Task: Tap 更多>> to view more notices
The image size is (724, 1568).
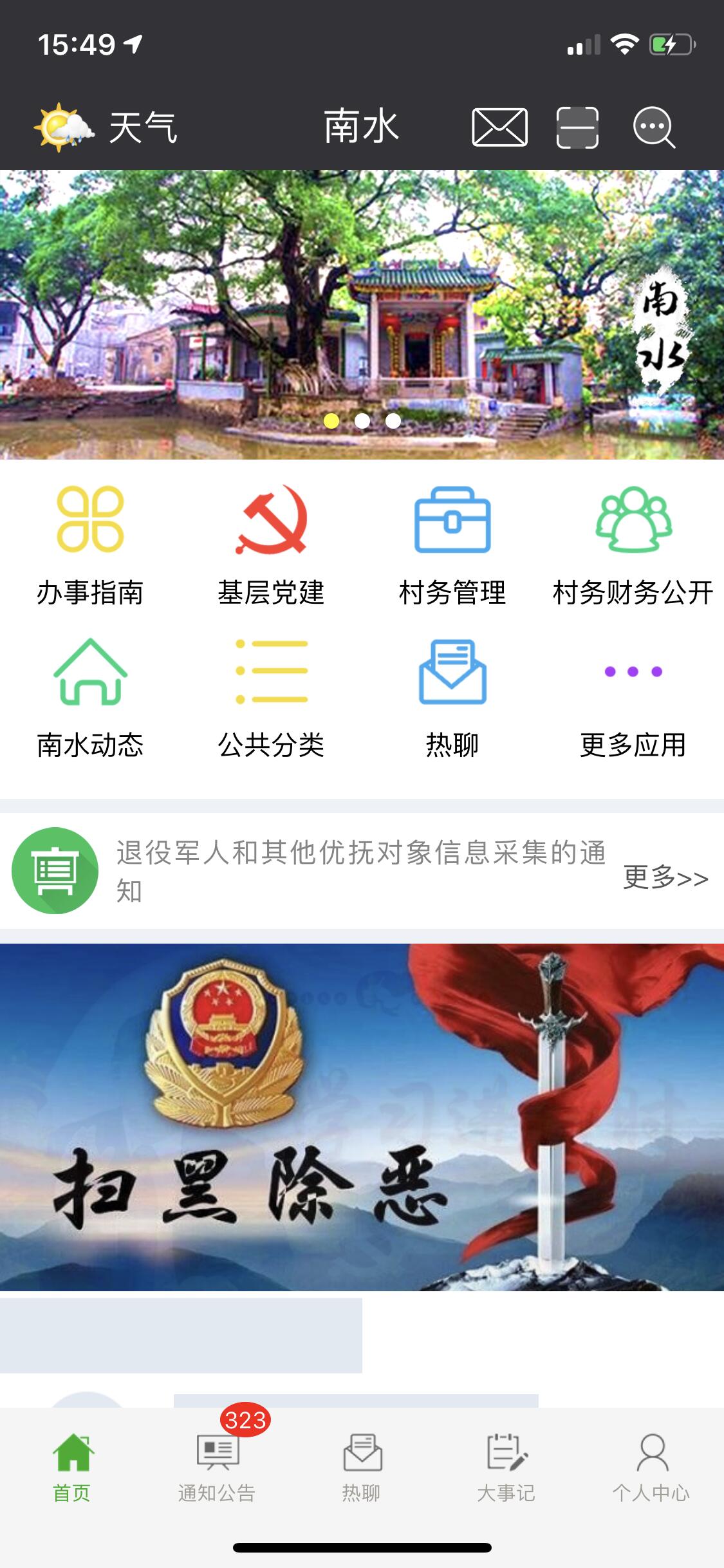Action: pos(665,877)
